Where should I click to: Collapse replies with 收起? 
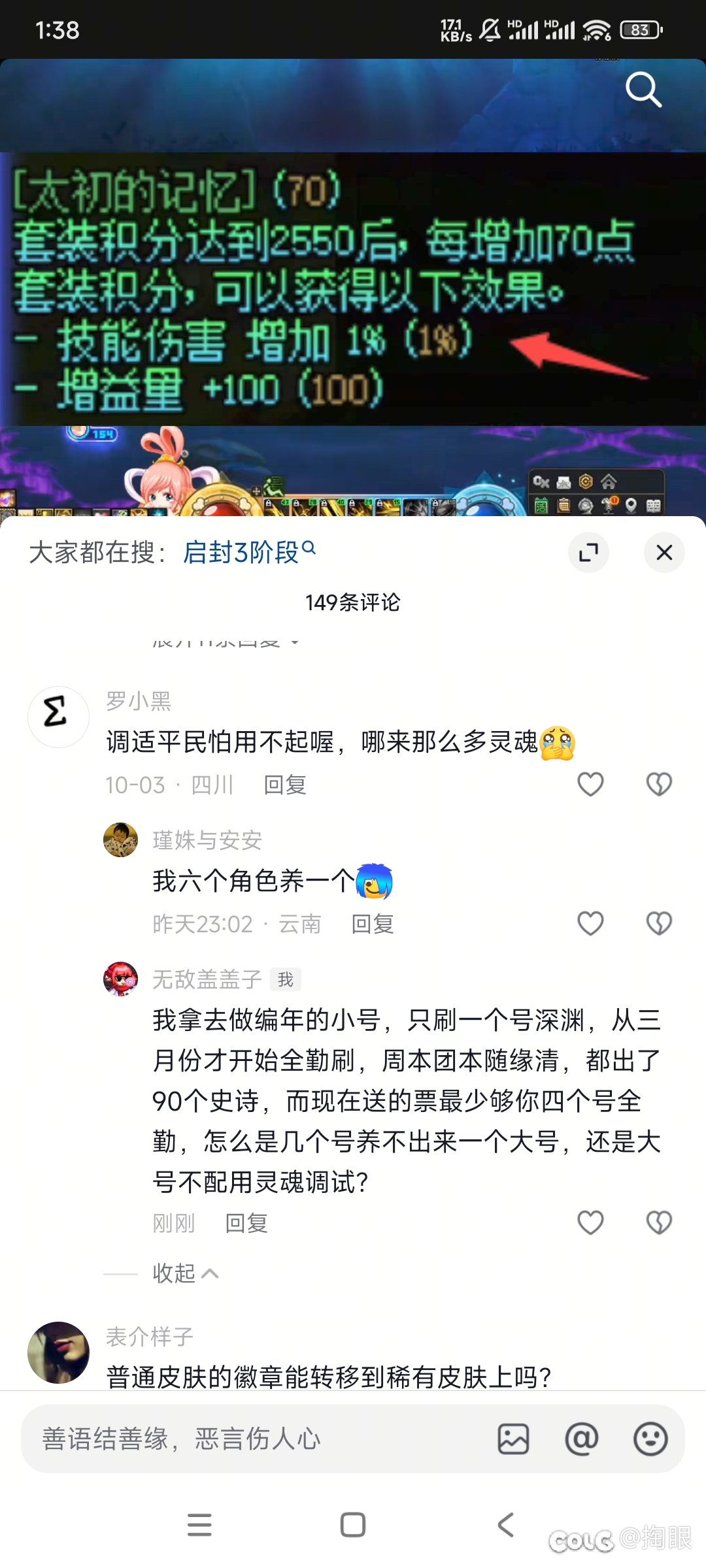coord(185,1273)
